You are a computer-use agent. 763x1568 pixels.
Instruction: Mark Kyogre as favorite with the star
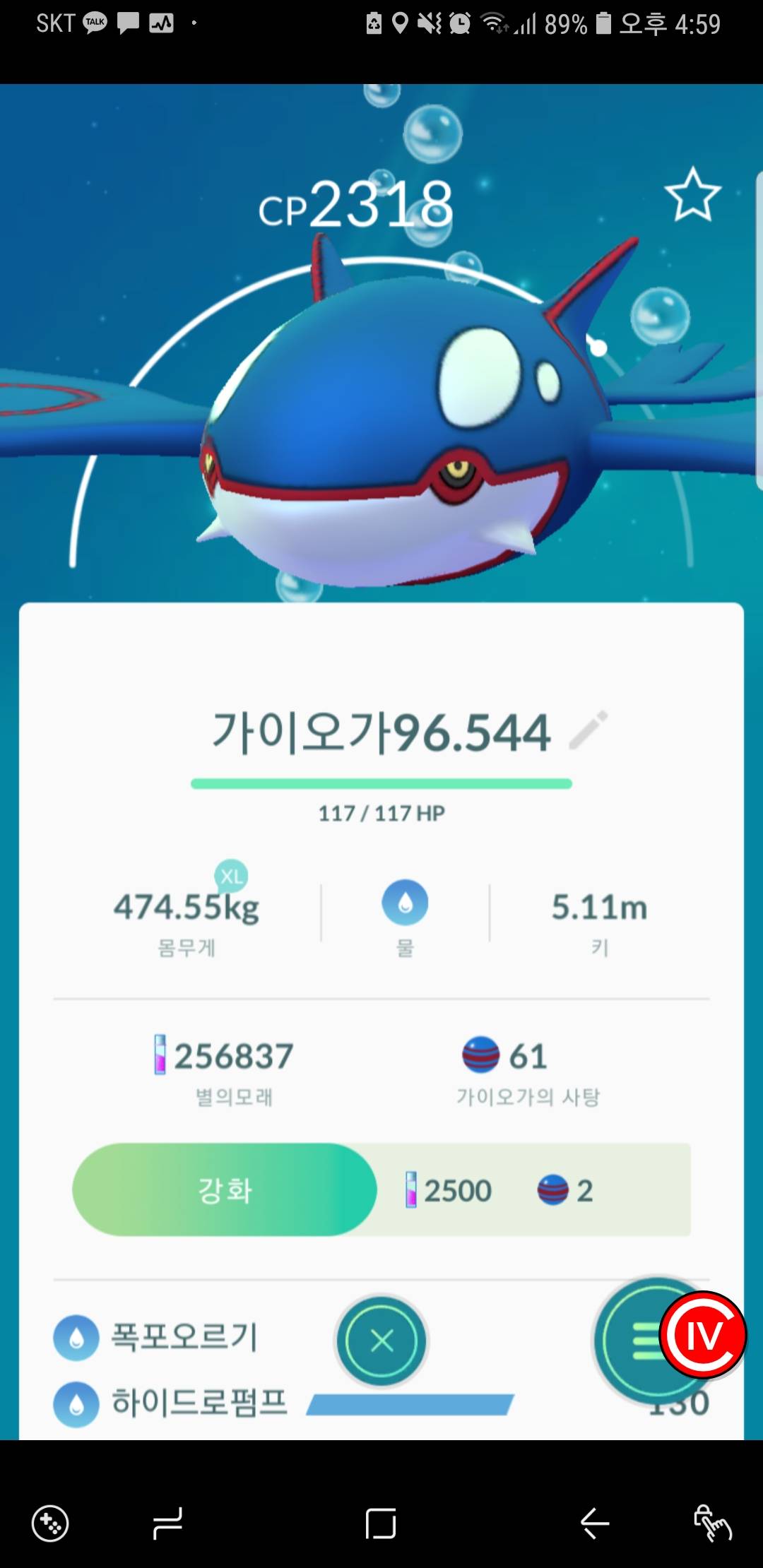click(692, 196)
